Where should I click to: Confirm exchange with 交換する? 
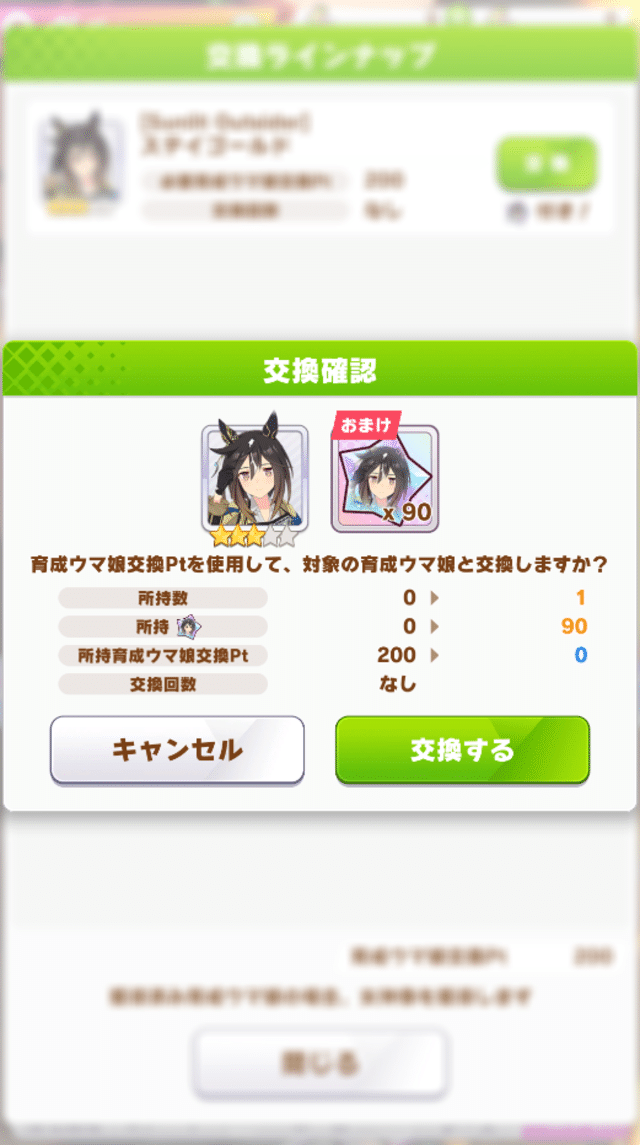pos(462,749)
